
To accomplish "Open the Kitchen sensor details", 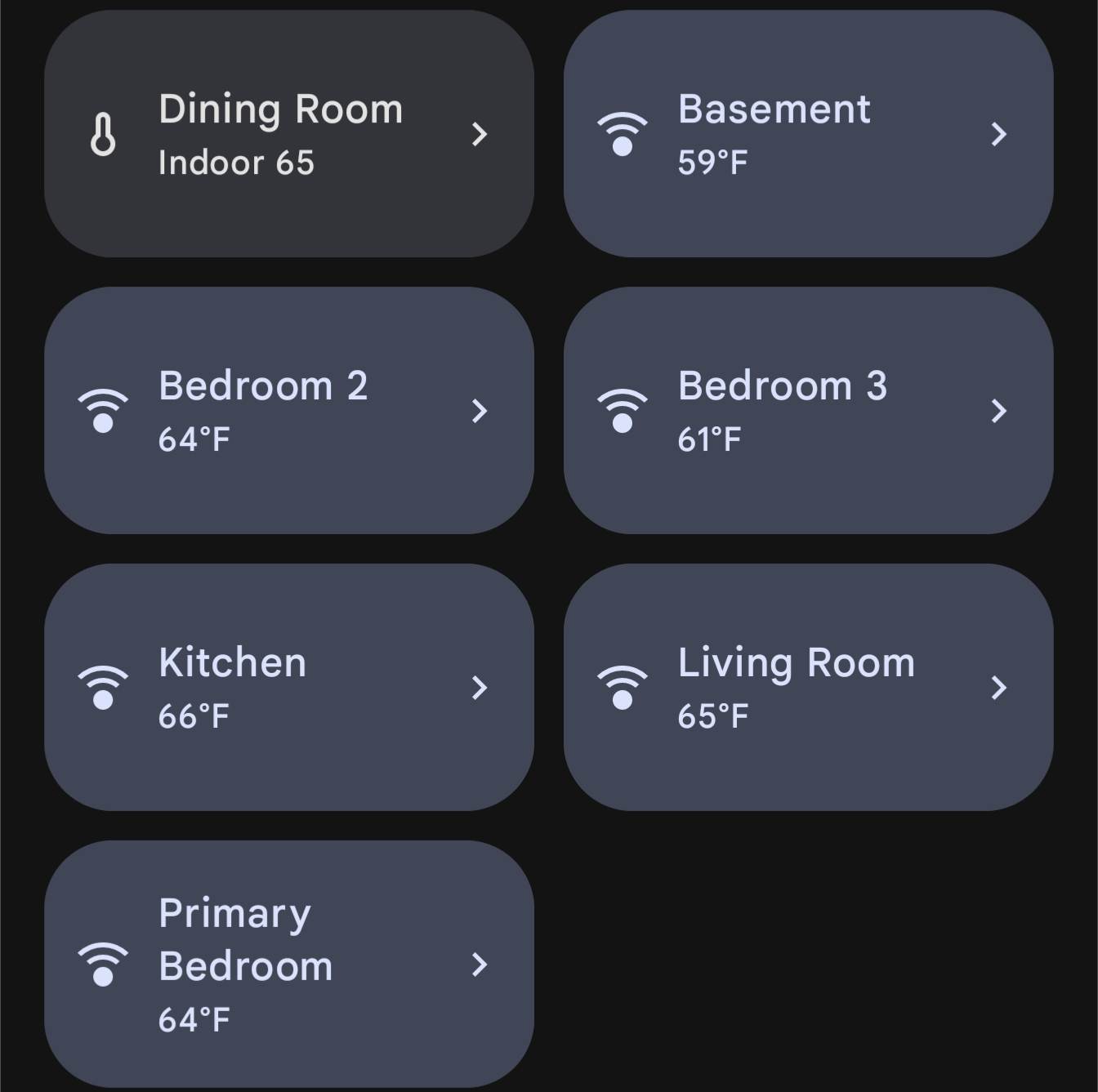I will (288, 687).
